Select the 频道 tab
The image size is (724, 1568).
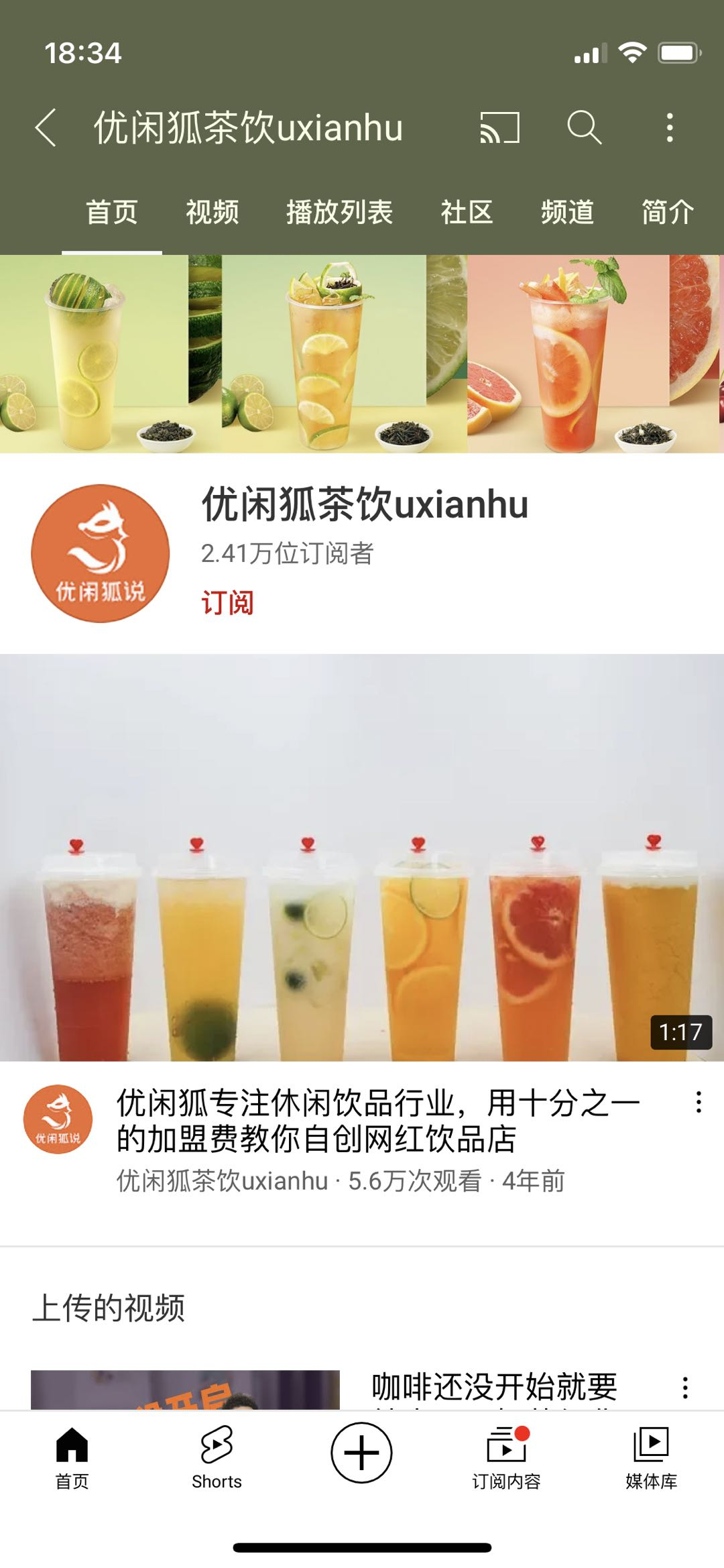click(567, 212)
